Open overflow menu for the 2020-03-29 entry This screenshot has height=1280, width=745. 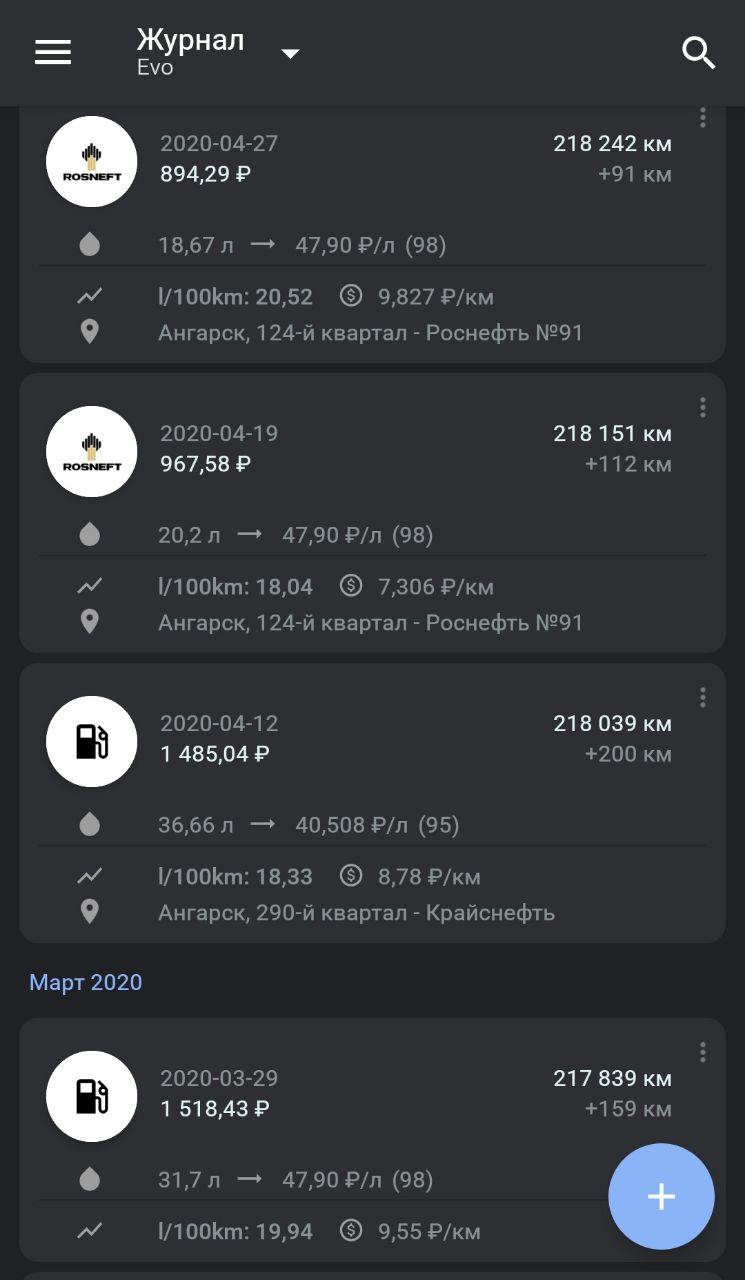click(703, 1052)
